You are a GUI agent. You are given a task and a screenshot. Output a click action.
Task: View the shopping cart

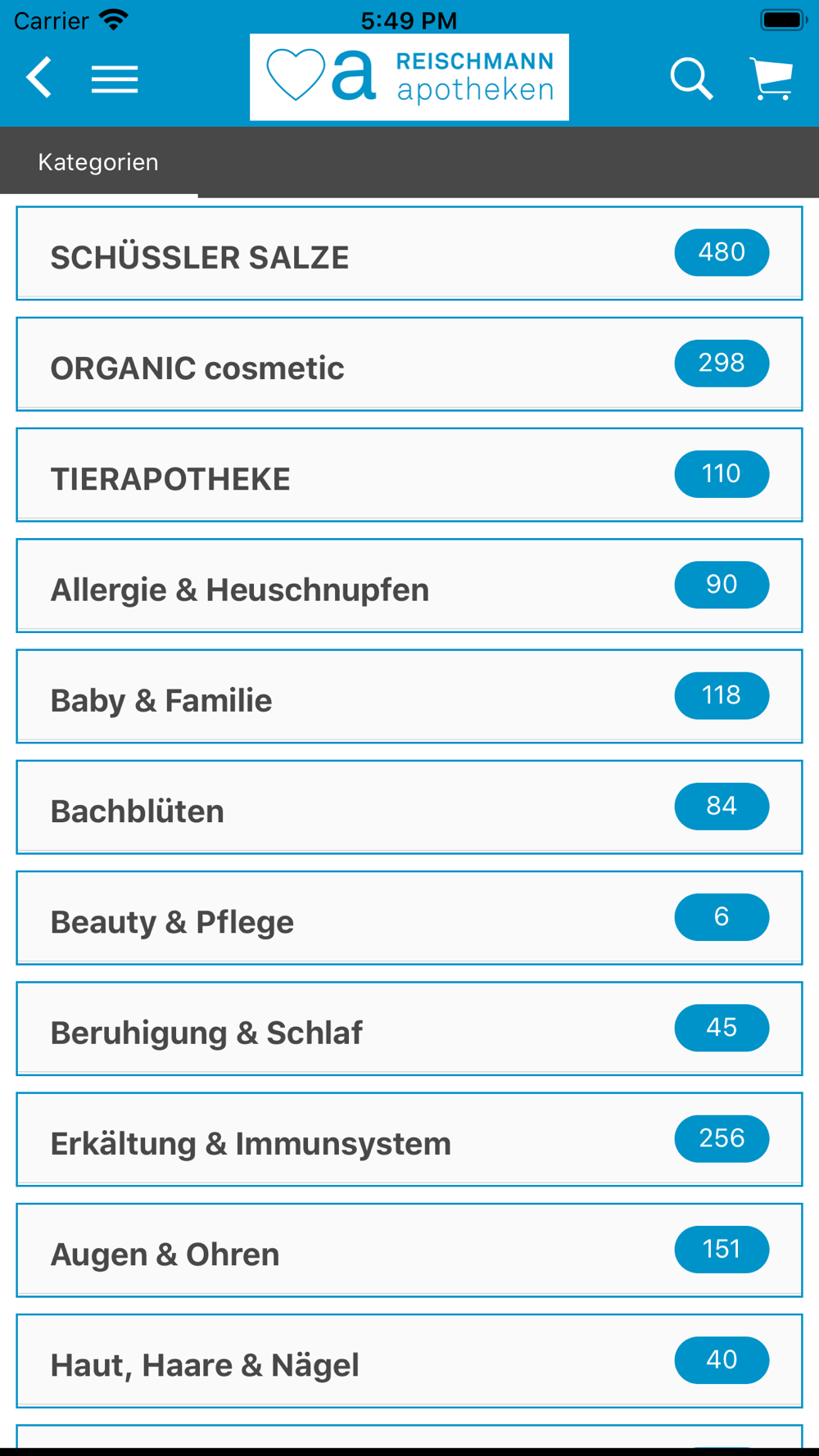click(771, 79)
